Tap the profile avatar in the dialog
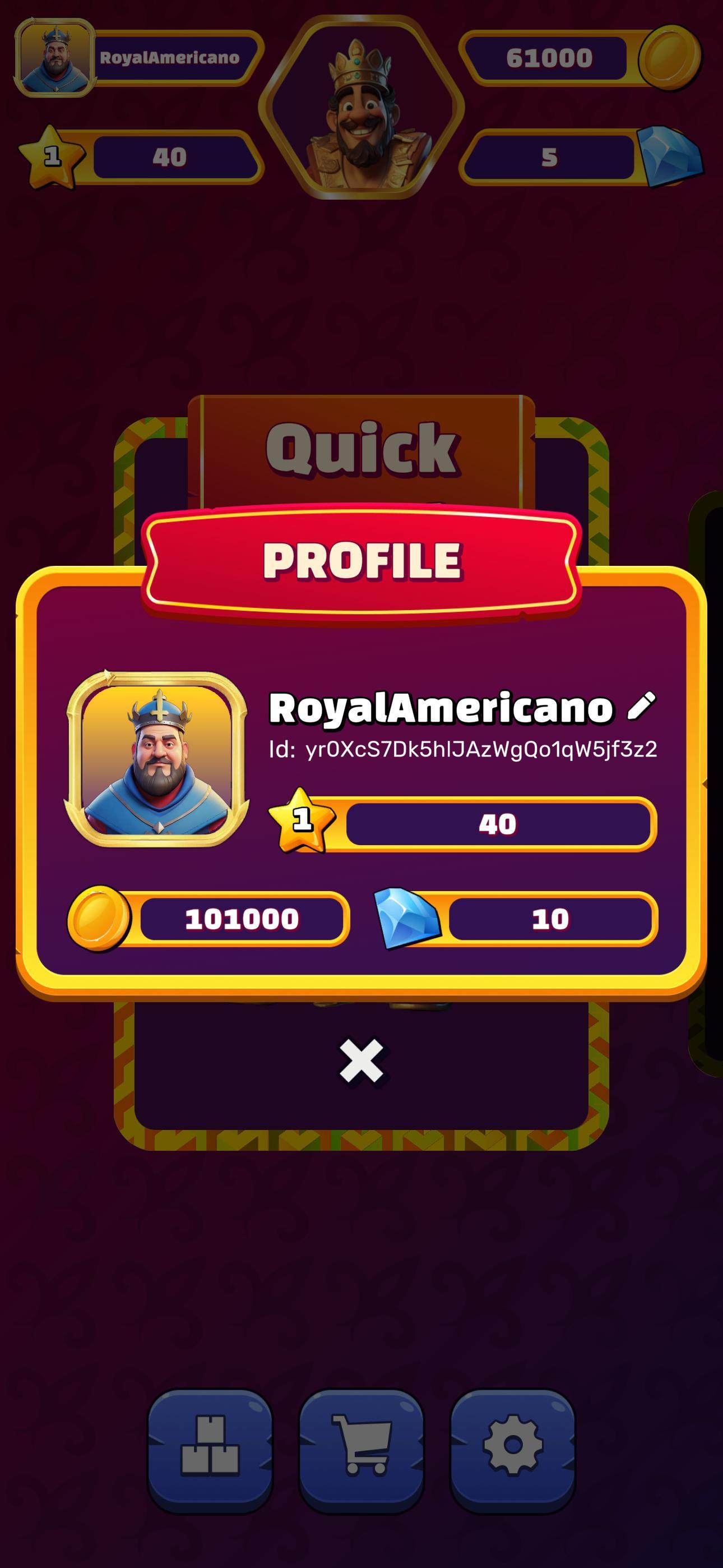723x1568 pixels. pos(157,759)
